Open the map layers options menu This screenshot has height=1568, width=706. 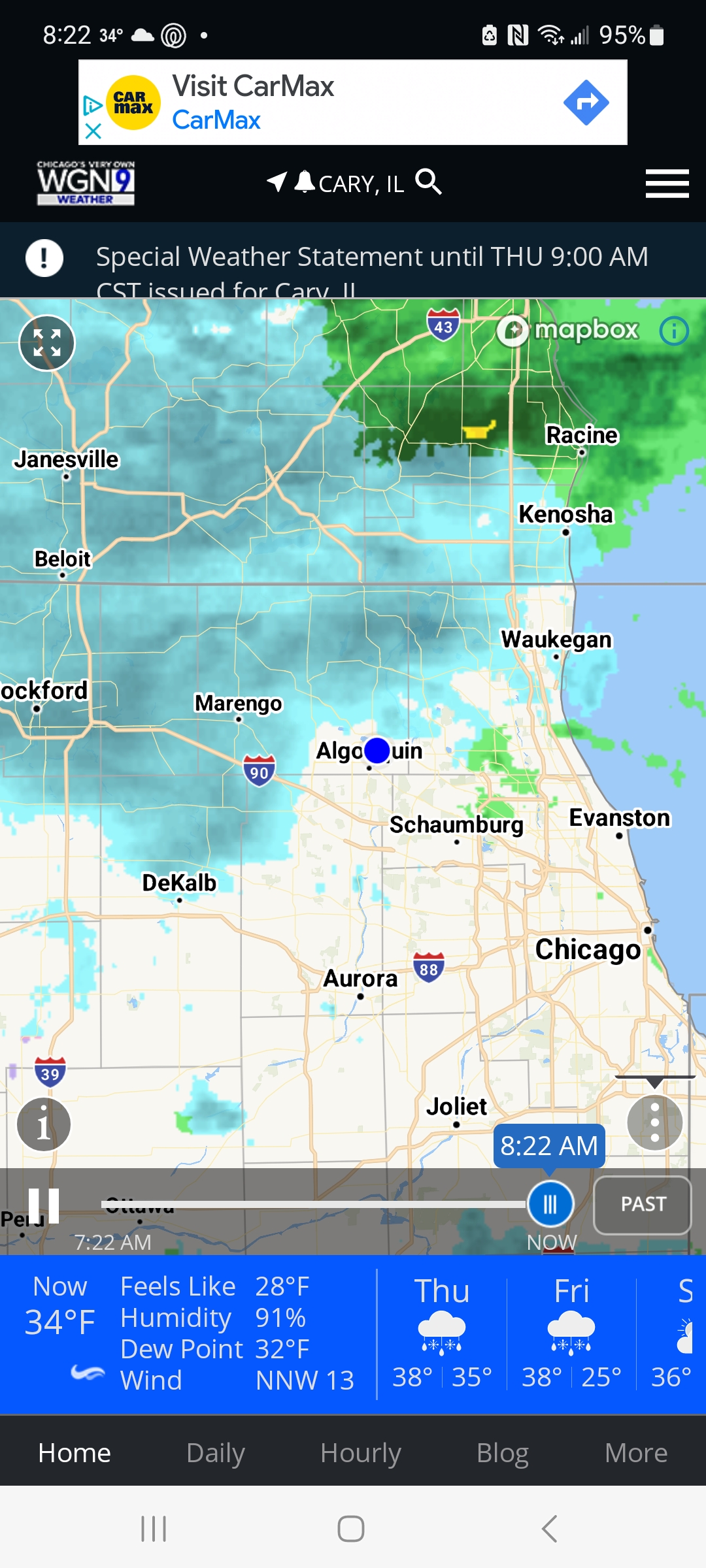pyautogui.click(x=654, y=1122)
